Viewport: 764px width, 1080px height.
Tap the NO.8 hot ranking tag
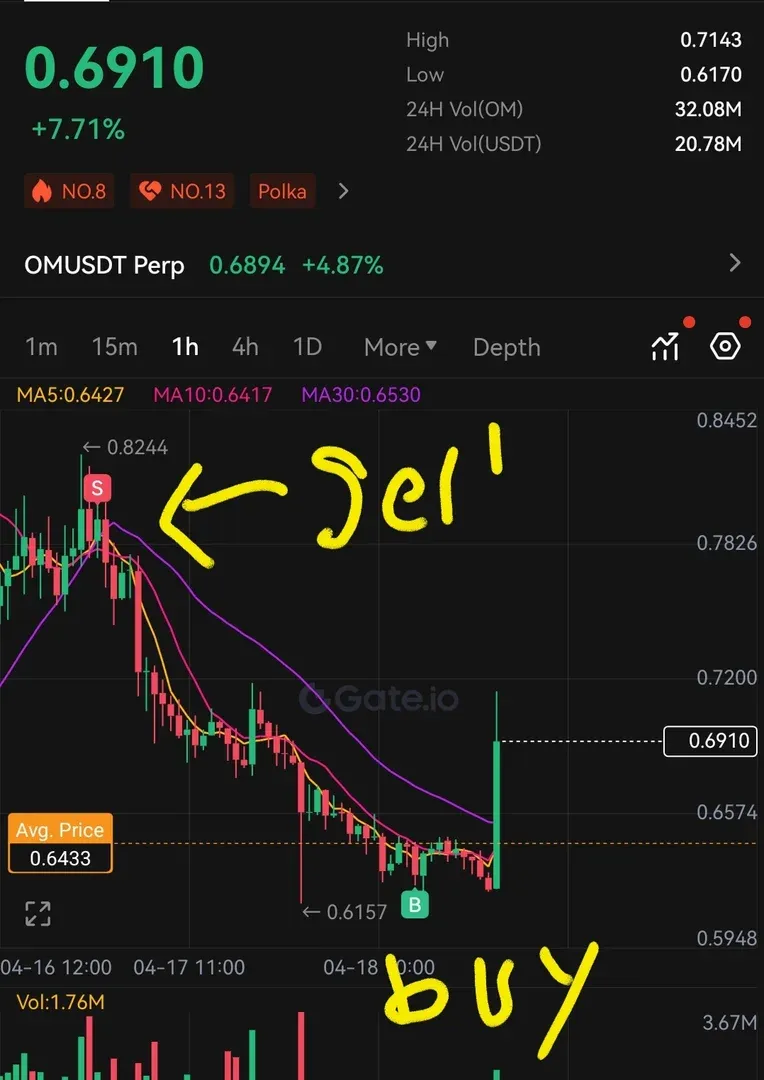click(x=69, y=191)
